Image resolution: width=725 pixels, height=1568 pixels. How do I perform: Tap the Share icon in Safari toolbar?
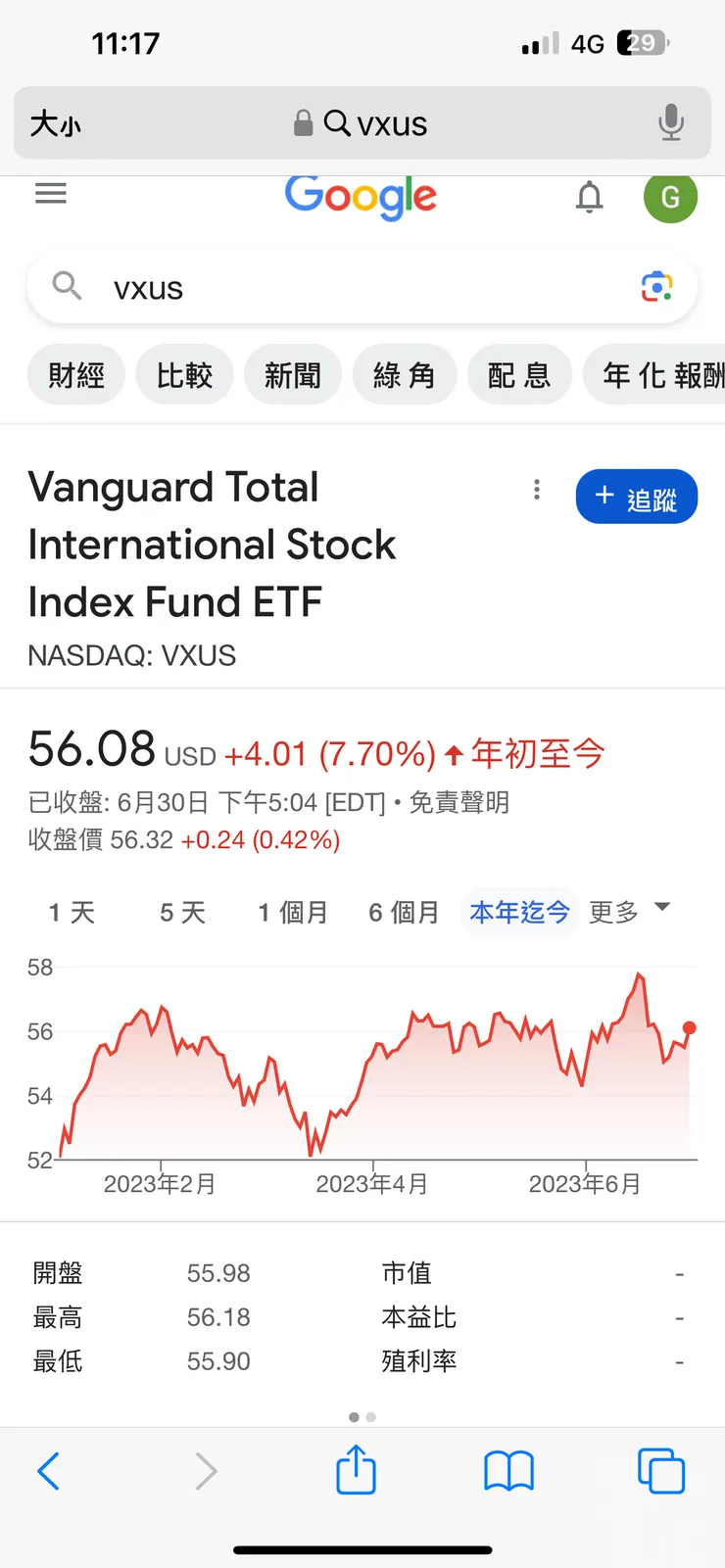[x=356, y=1470]
